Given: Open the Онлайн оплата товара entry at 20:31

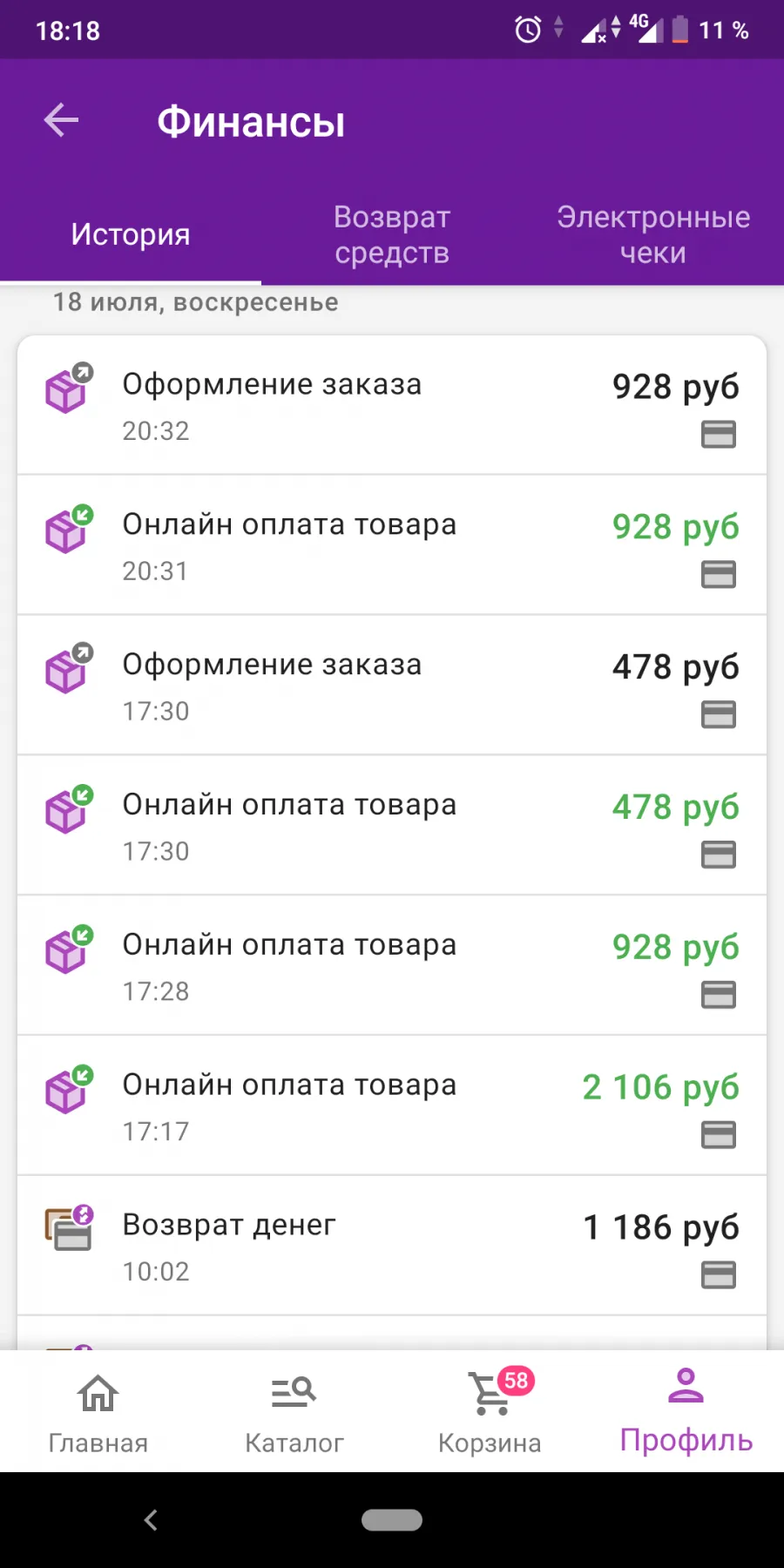Looking at the screenshot, I should point(392,545).
